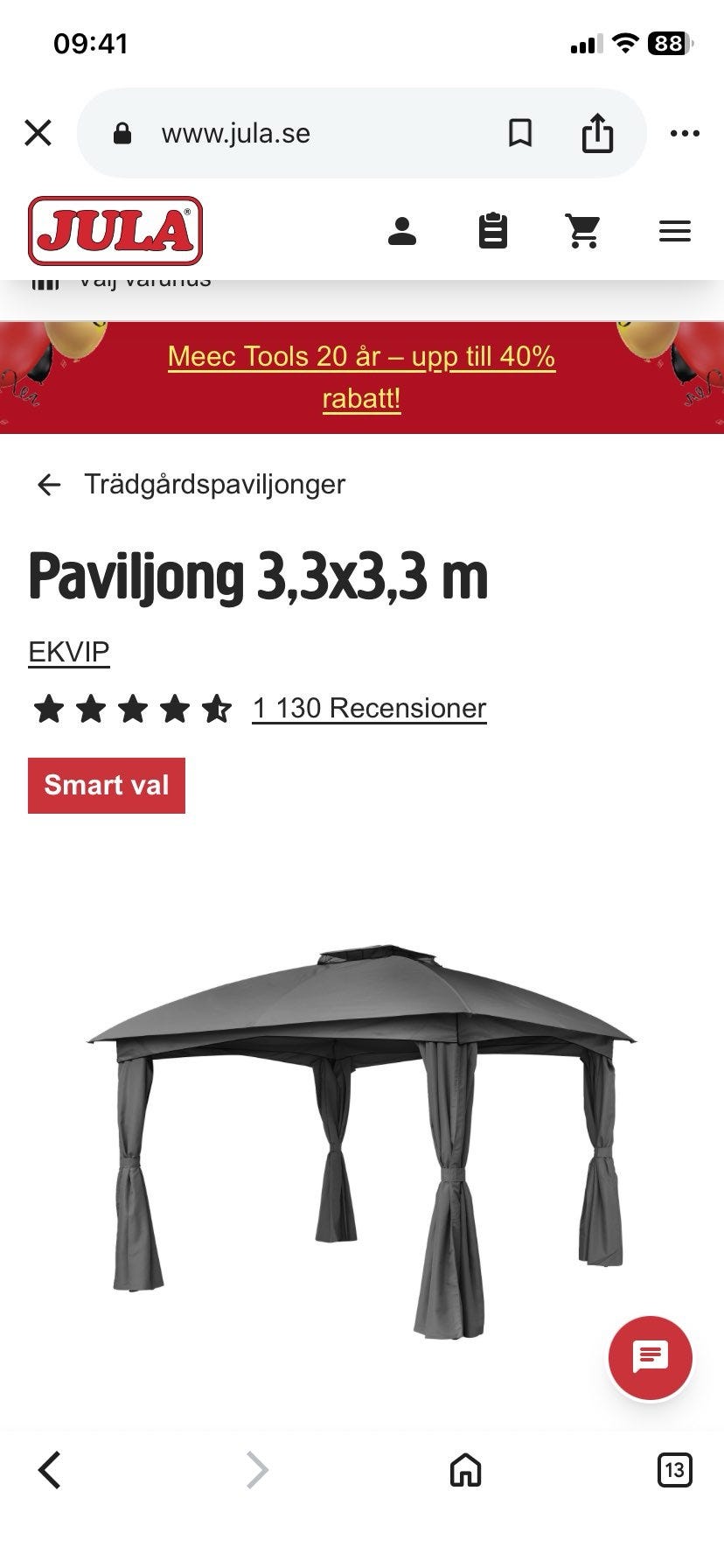This screenshot has width=724, height=1568.
Task: Tap the Jula logo
Action: pos(115,231)
